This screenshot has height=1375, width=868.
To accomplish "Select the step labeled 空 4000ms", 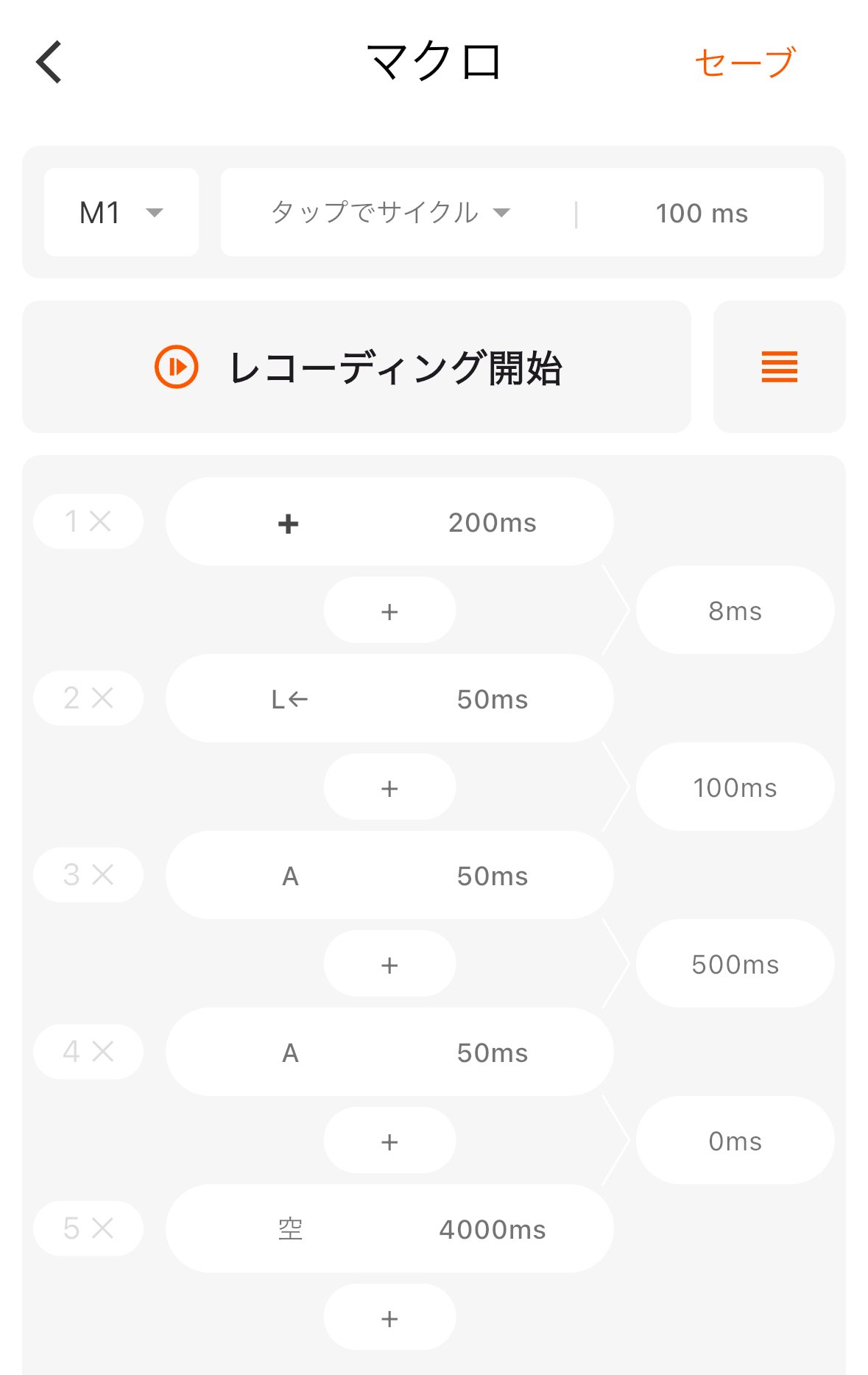I will point(389,1228).
